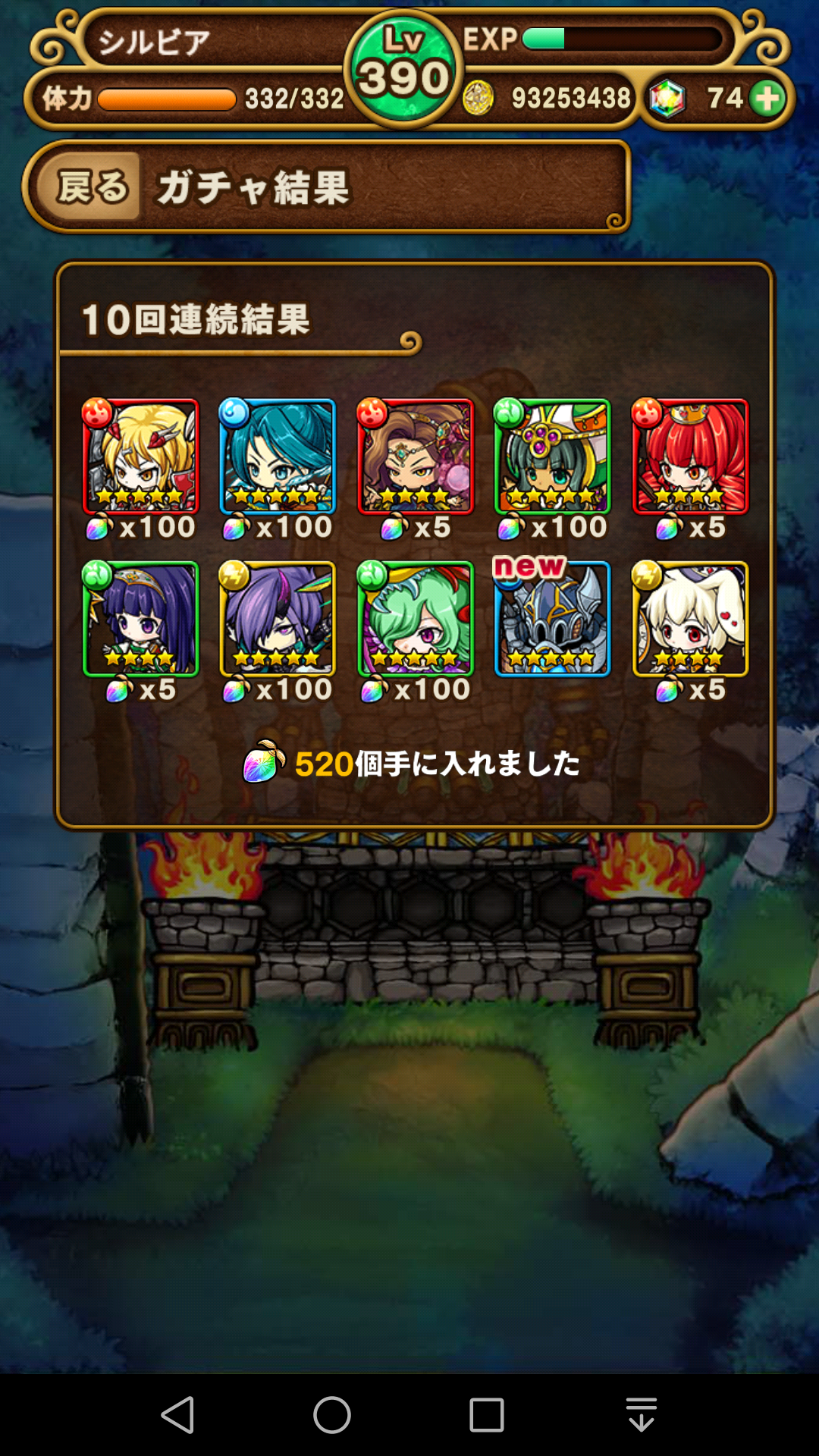Open the recent apps view
The width and height of the screenshot is (819, 1456).
[487, 1415]
